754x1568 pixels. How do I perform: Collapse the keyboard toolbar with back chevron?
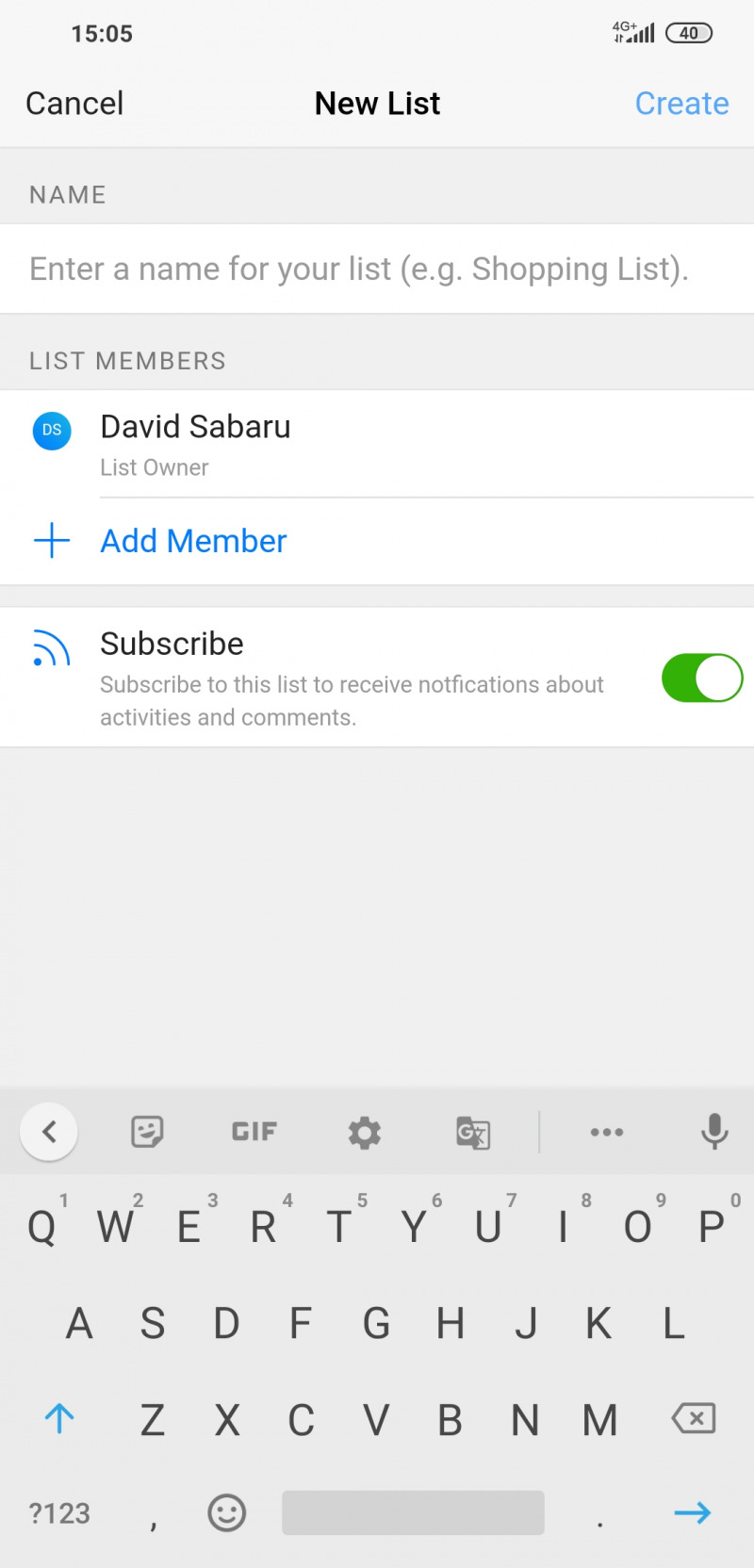49,1132
